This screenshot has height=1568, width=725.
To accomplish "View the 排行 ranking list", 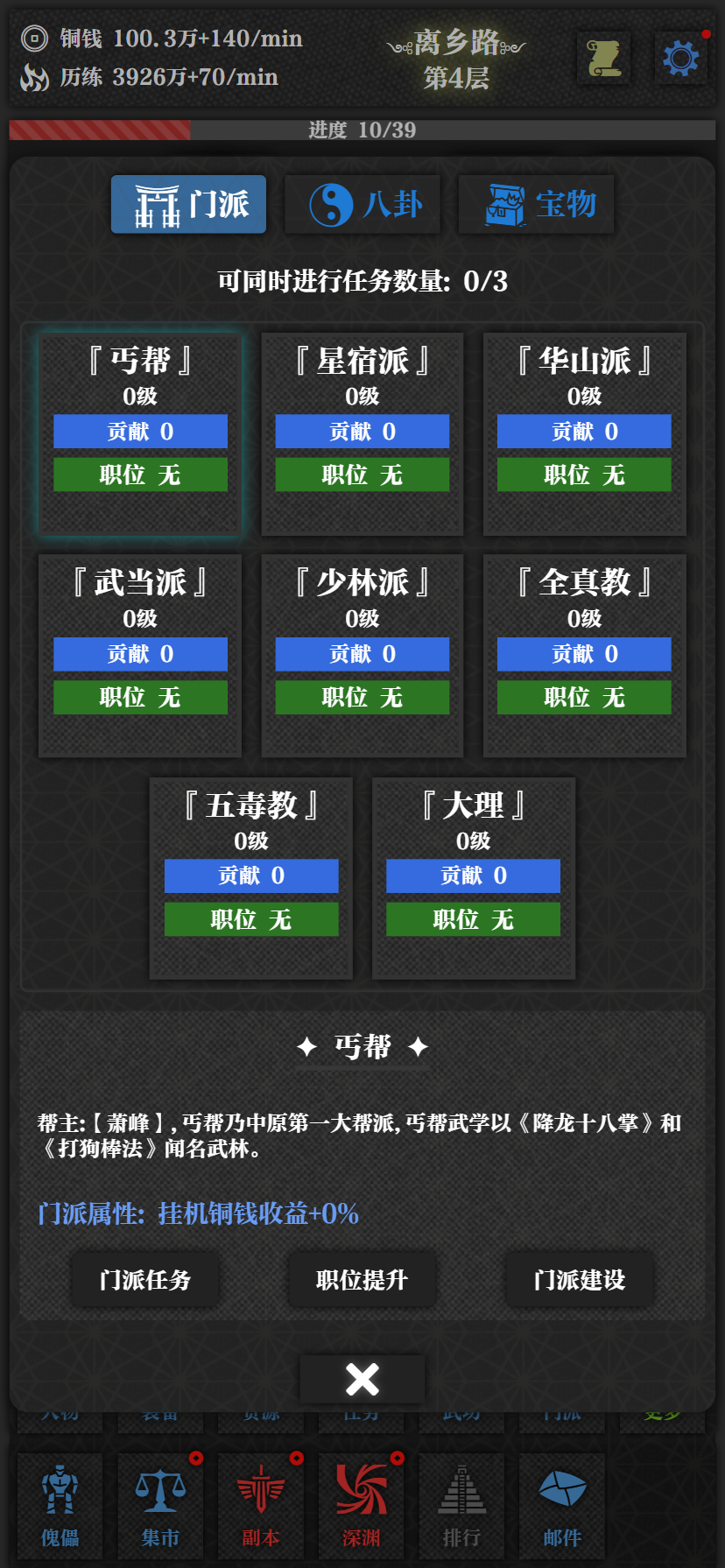I will click(461, 1506).
